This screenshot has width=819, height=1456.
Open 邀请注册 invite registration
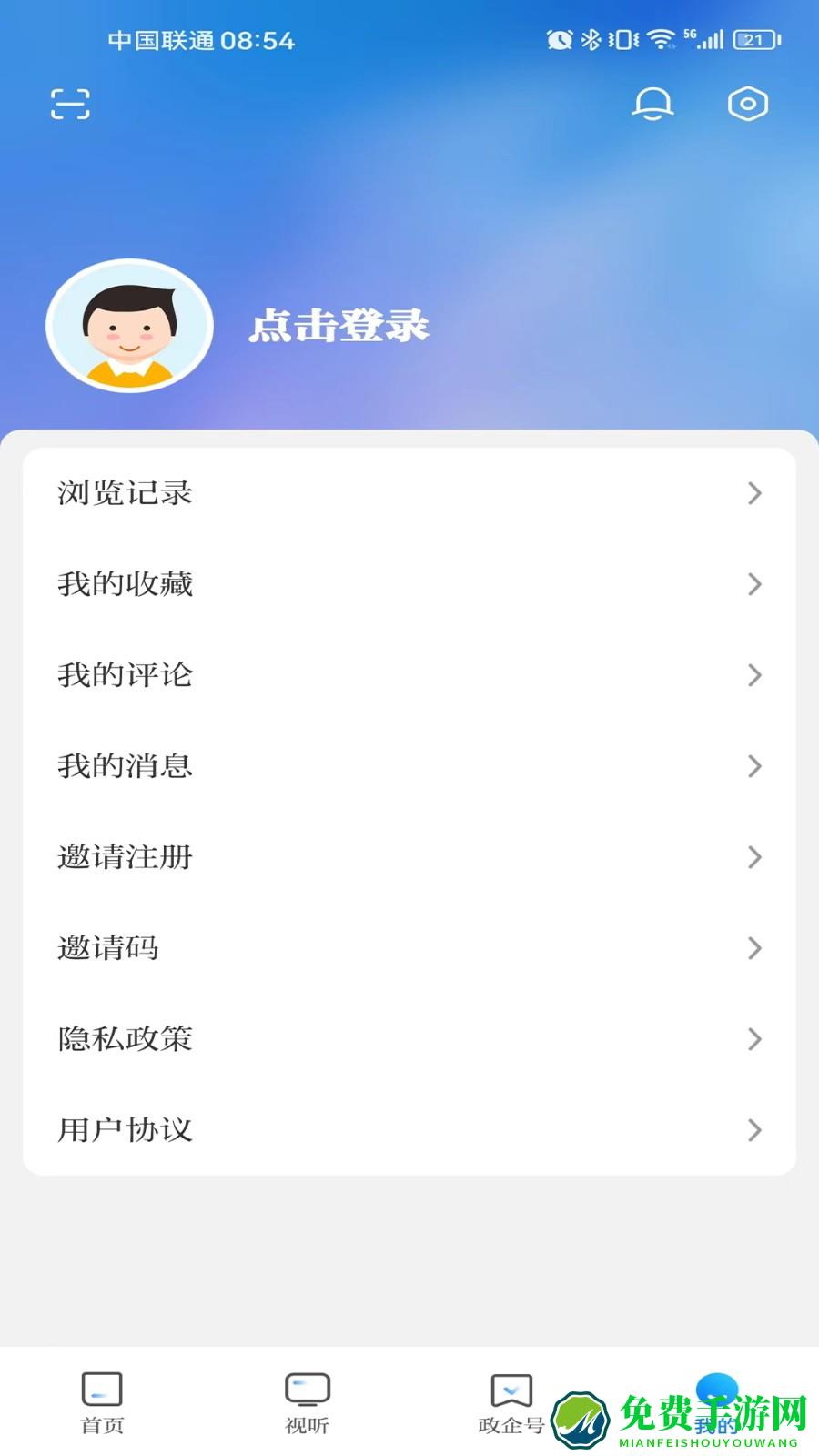tap(409, 857)
